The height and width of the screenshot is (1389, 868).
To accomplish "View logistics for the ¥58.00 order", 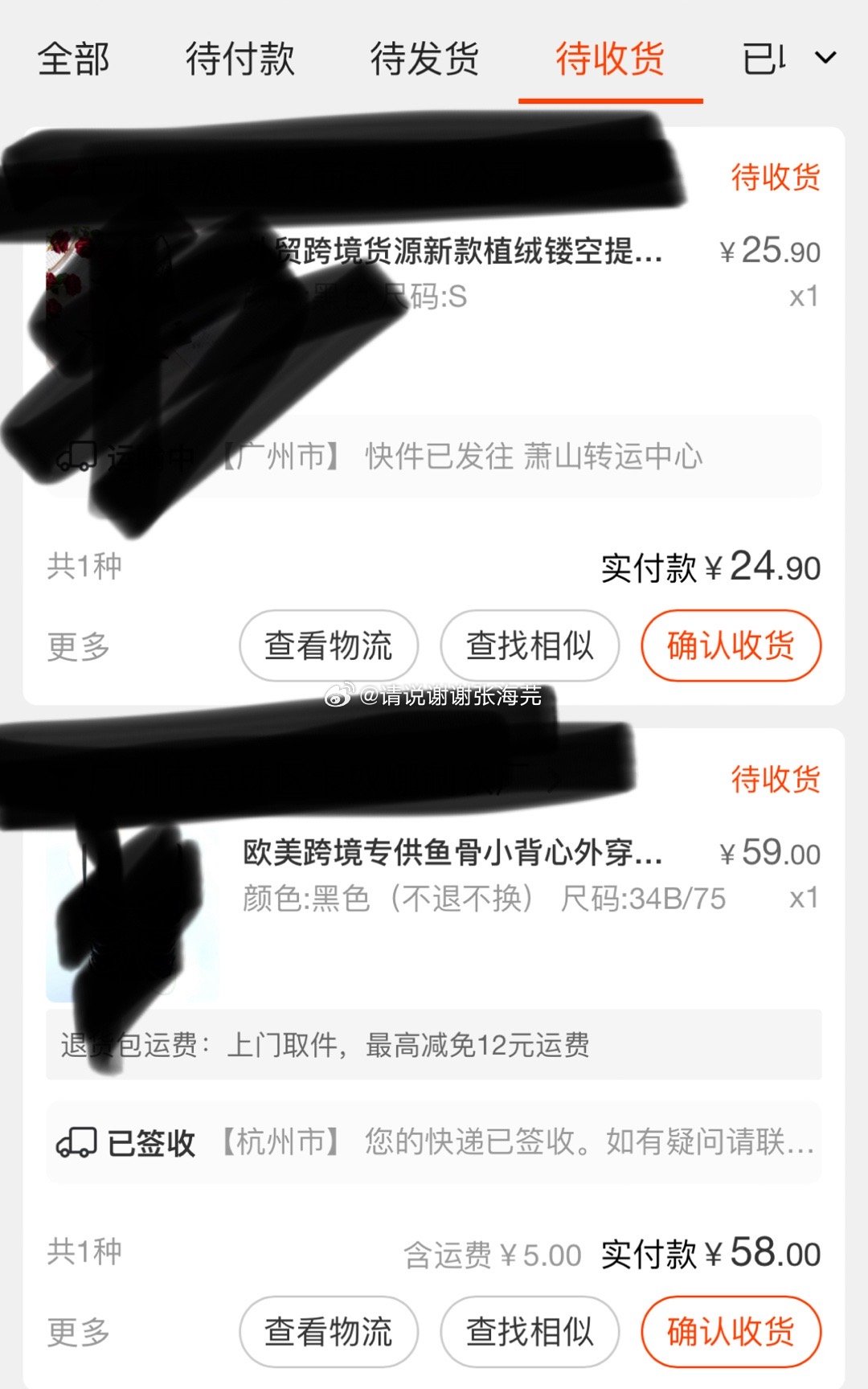I will (x=329, y=1332).
